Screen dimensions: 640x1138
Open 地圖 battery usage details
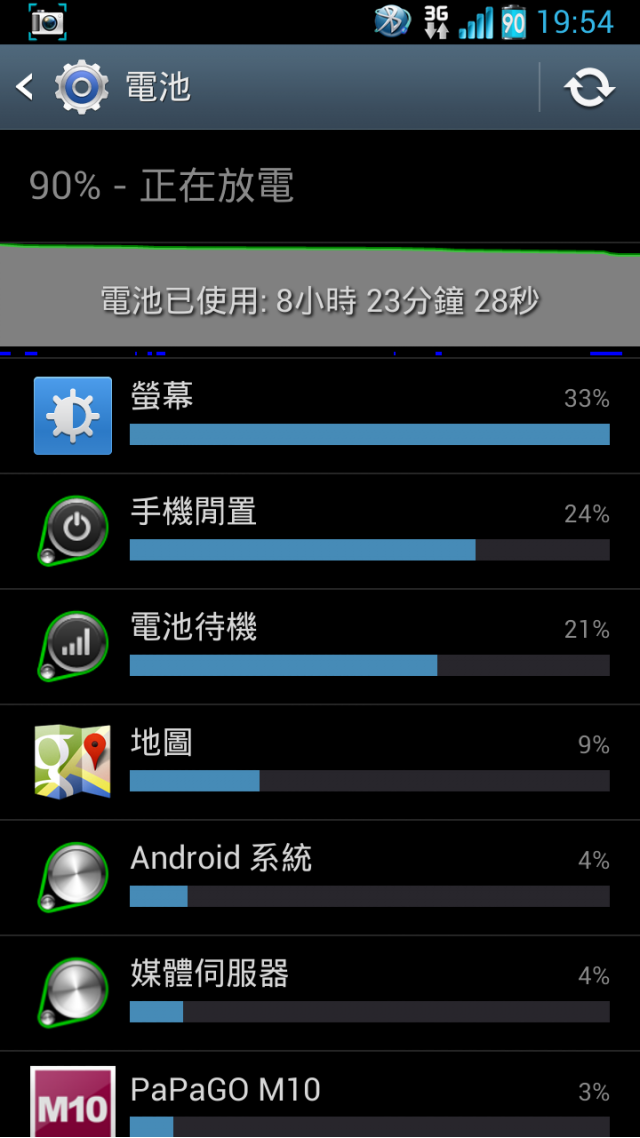[x=320, y=762]
